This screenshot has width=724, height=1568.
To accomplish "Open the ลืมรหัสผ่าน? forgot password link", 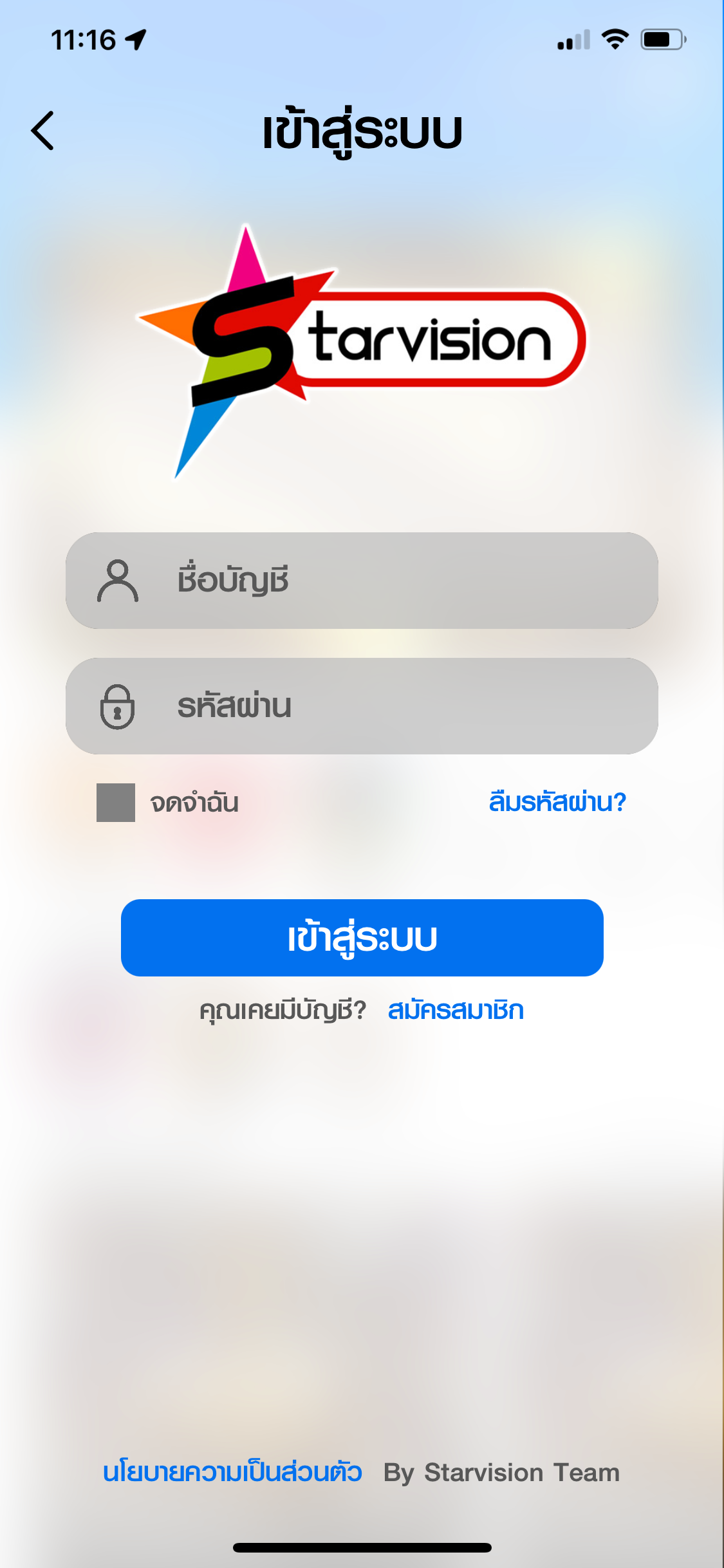I will (557, 802).
